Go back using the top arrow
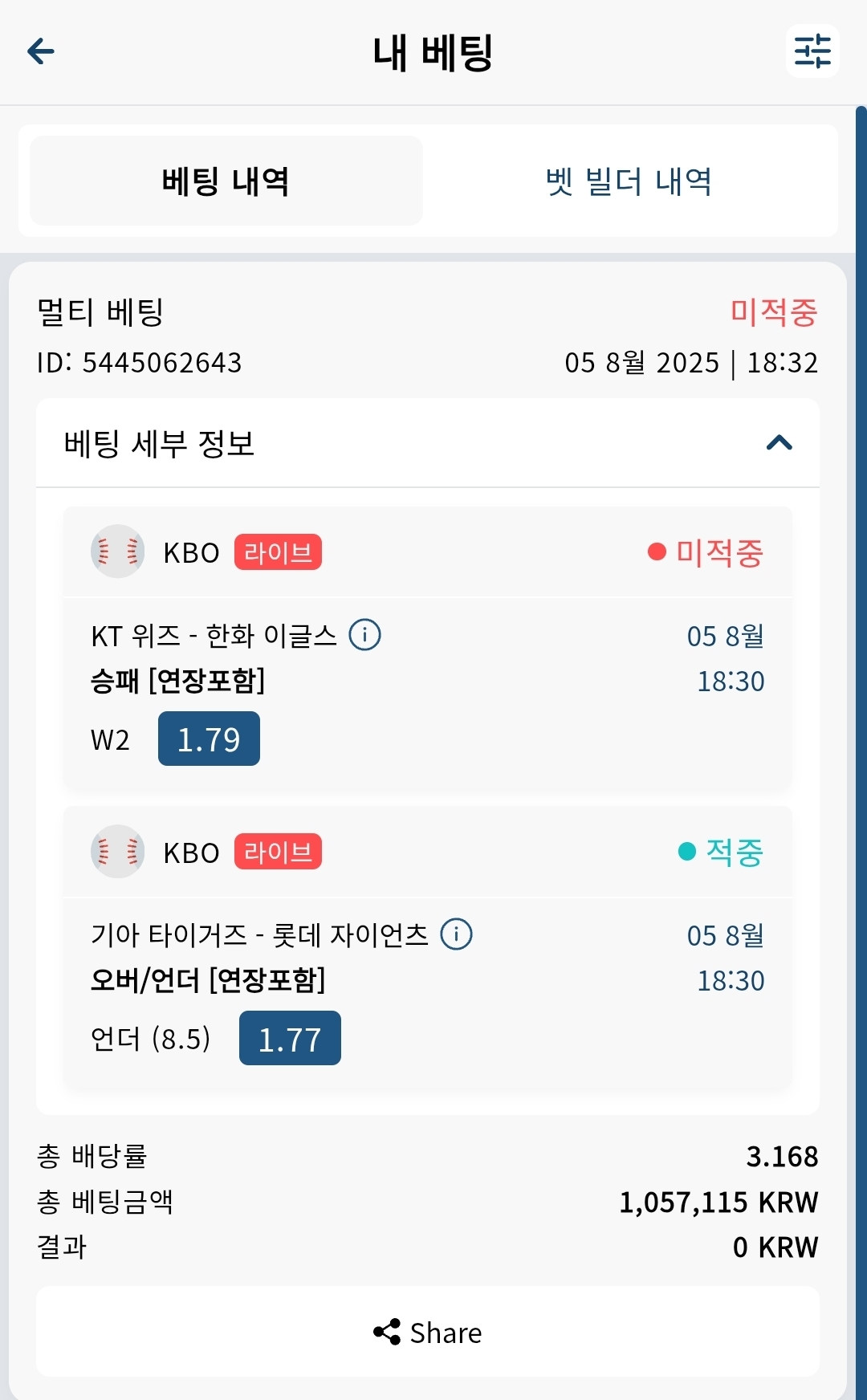This screenshot has width=867, height=1400. 41,51
